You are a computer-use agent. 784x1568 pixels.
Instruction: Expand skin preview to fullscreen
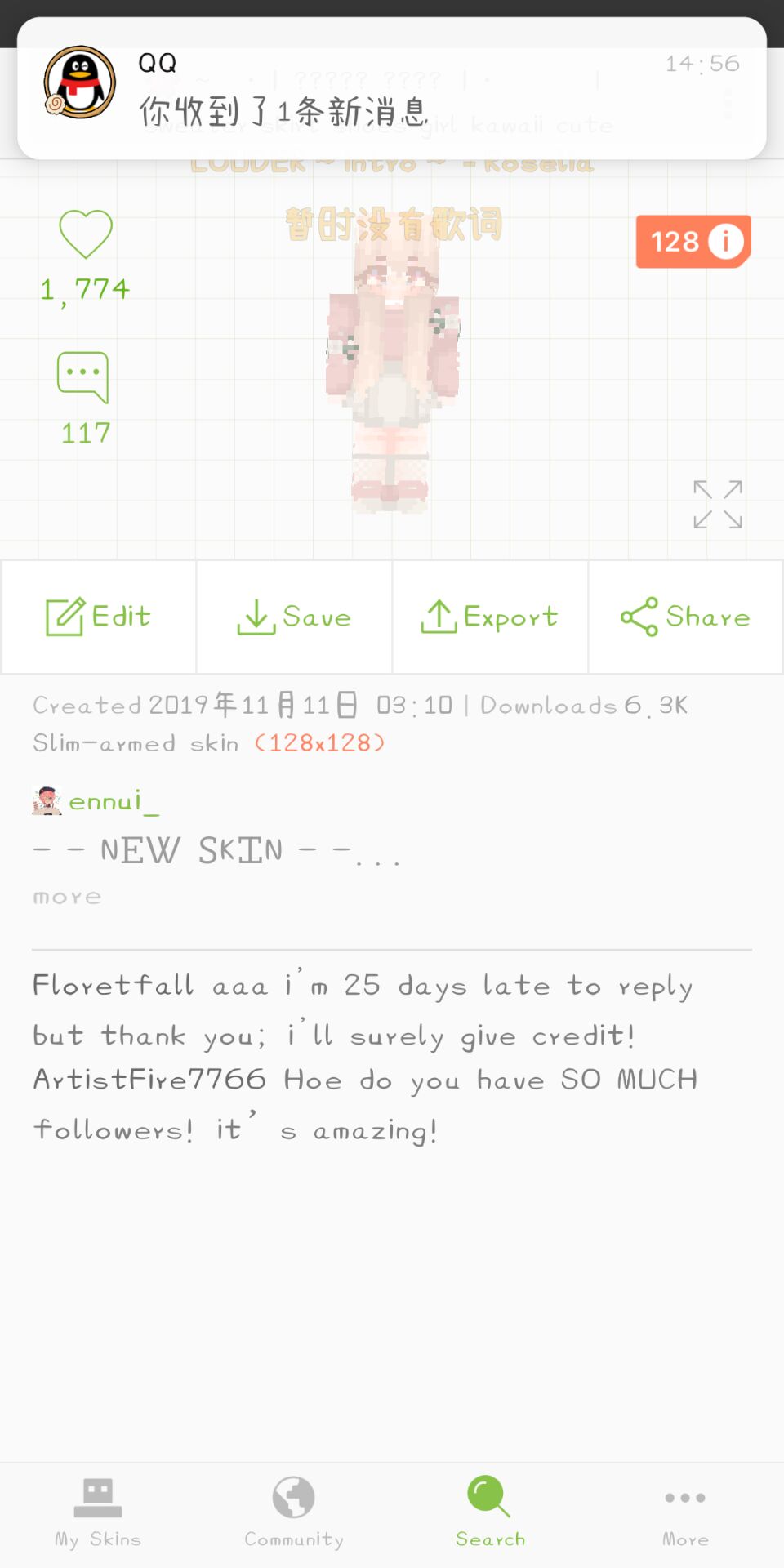click(717, 505)
